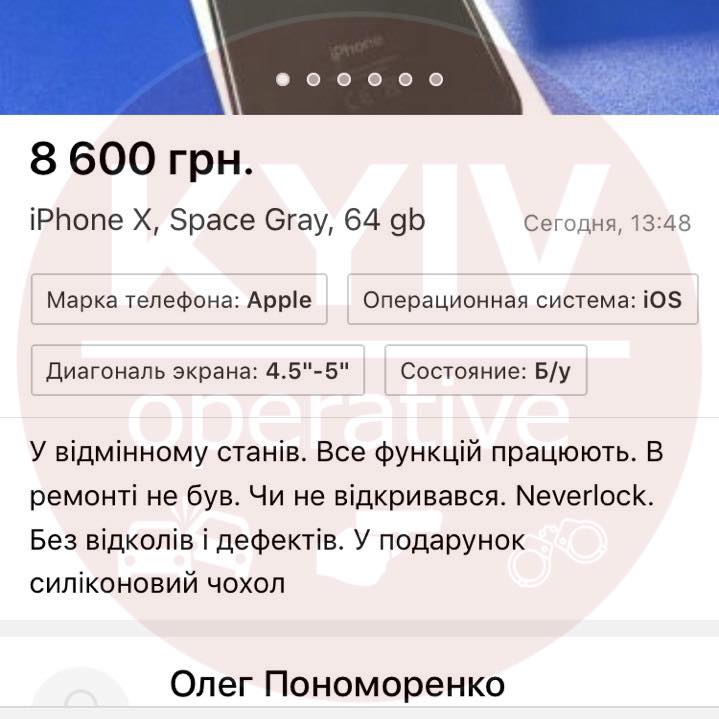
Task: Tap the photo carousel page indicator dots
Action: coord(359,79)
